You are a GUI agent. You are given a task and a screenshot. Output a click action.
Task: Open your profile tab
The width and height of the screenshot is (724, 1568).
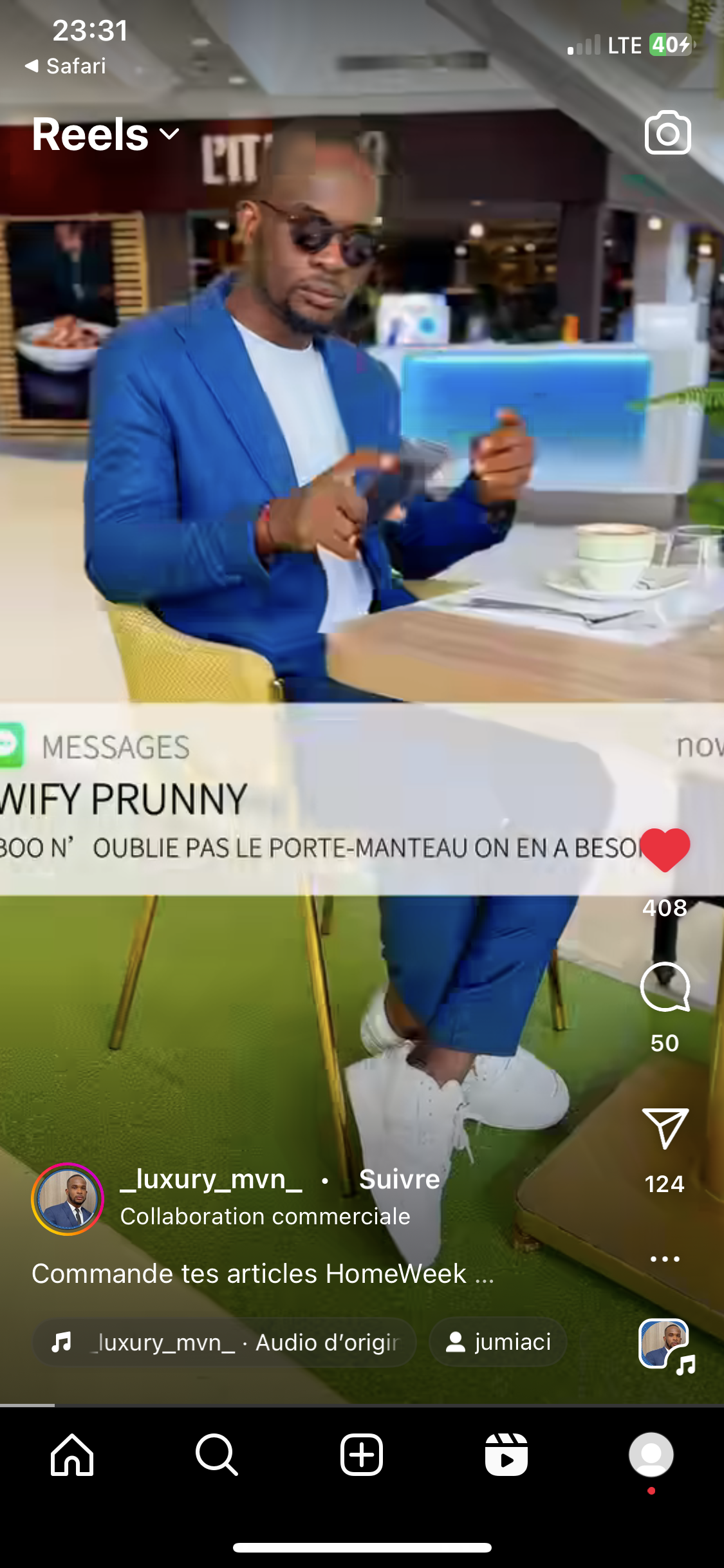tap(651, 1454)
